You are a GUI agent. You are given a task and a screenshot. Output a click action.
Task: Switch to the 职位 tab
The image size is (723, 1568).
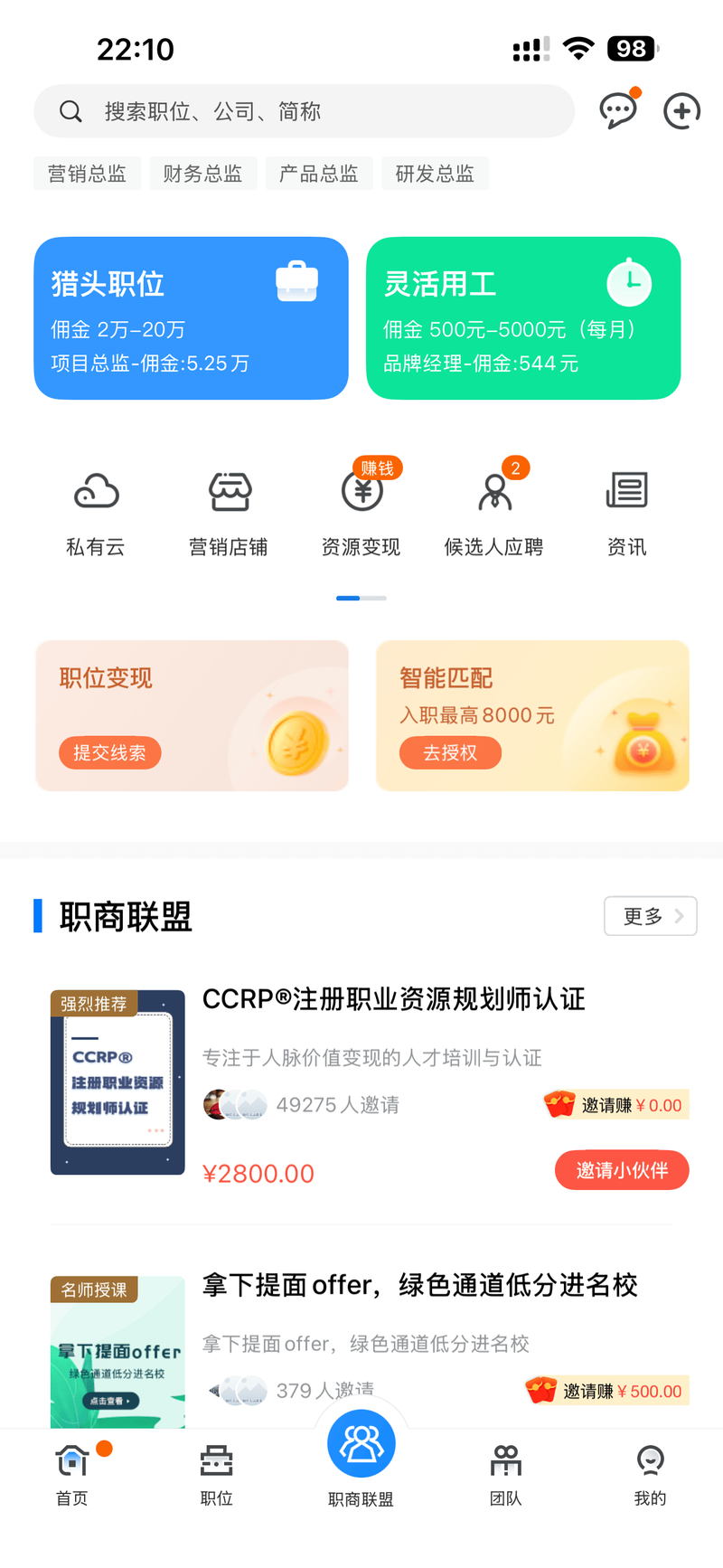pyautogui.click(x=217, y=1475)
